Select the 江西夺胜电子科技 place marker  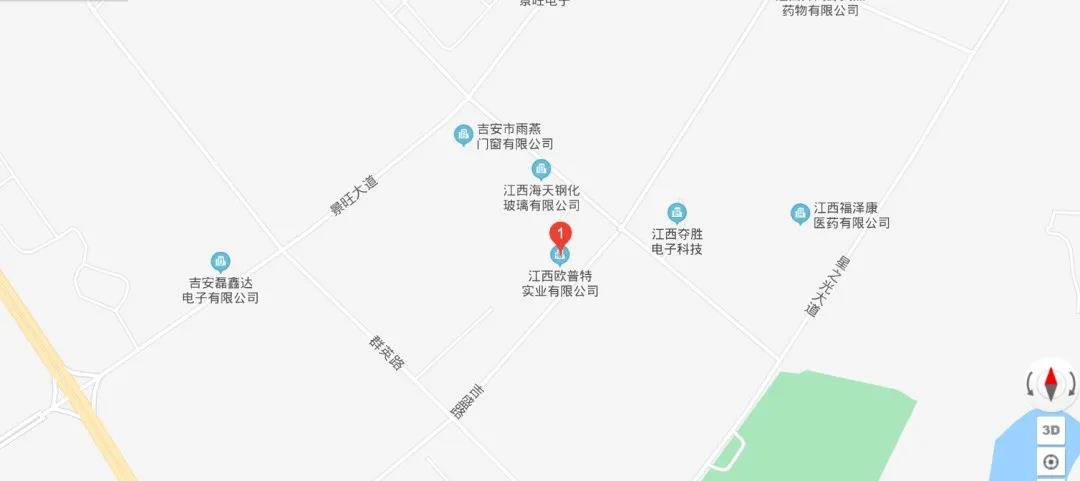coord(677,212)
